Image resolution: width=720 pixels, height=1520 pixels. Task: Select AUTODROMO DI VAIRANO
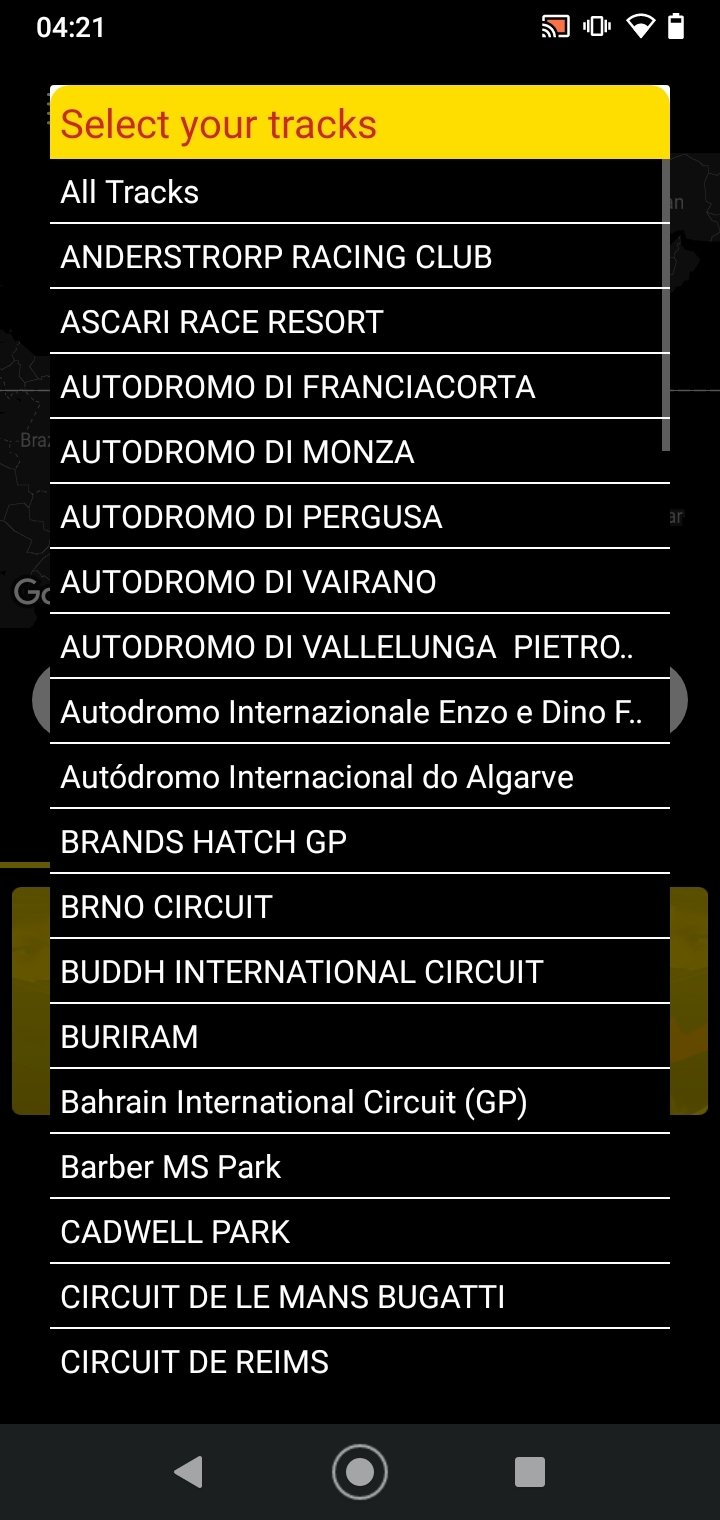359,581
